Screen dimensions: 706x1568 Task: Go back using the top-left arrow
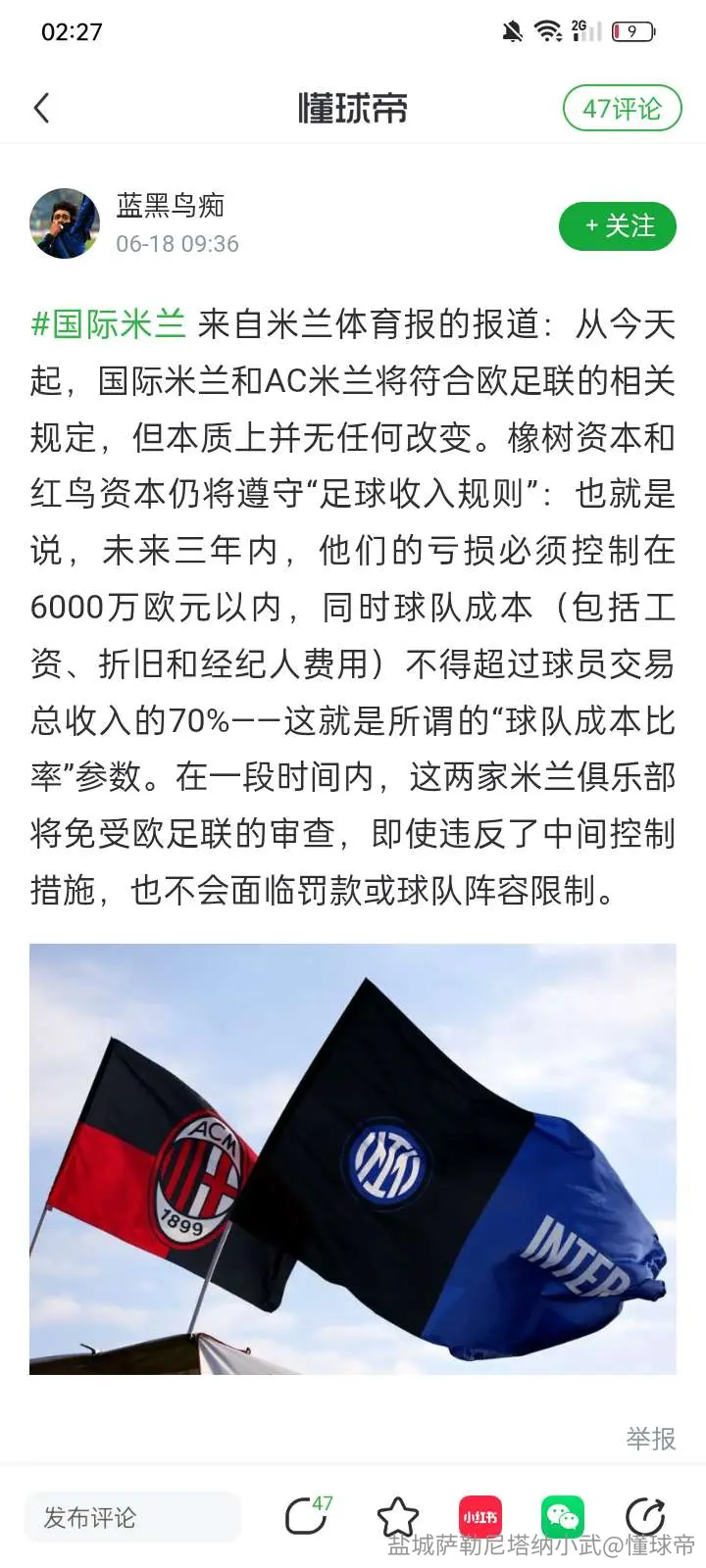click(41, 108)
